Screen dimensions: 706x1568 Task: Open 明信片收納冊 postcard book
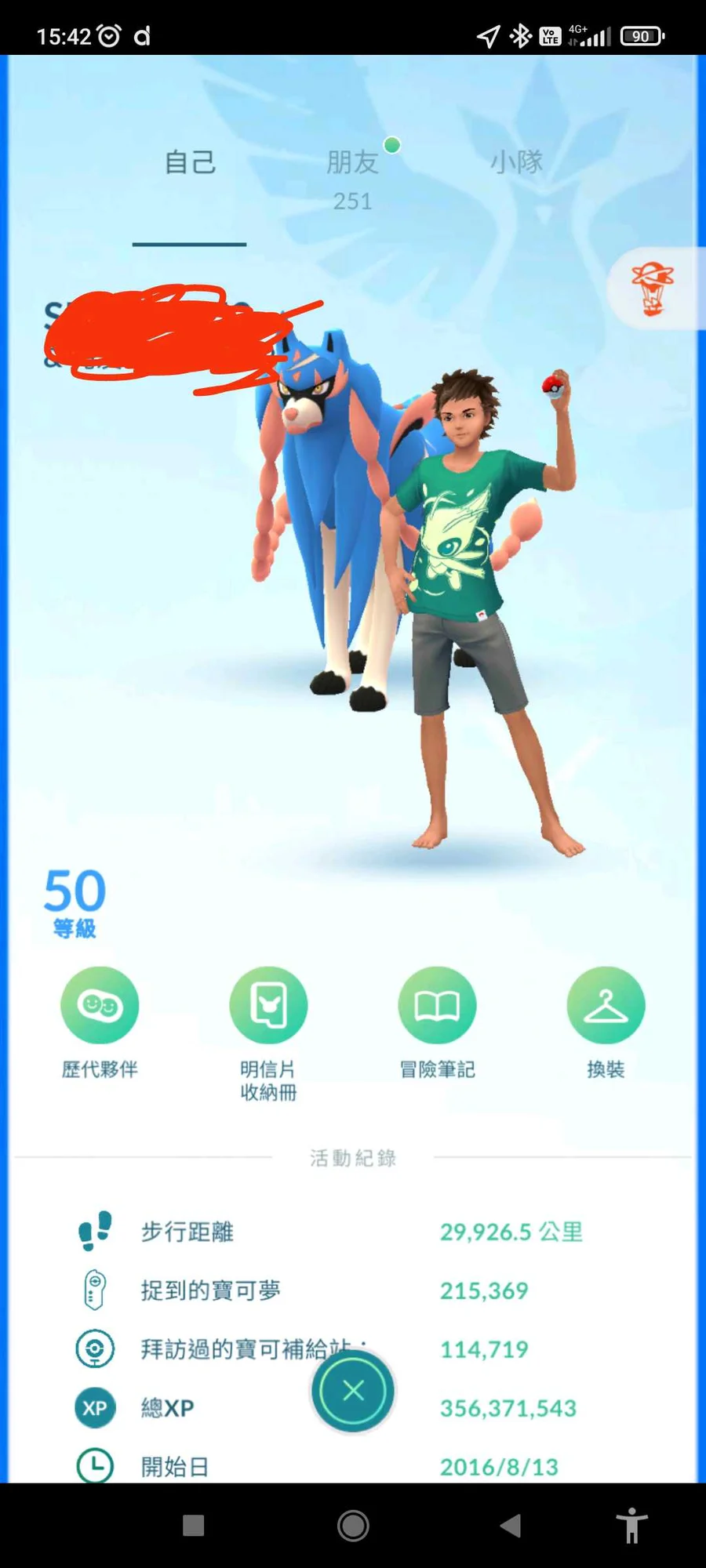pyautogui.click(x=268, y=1006)
